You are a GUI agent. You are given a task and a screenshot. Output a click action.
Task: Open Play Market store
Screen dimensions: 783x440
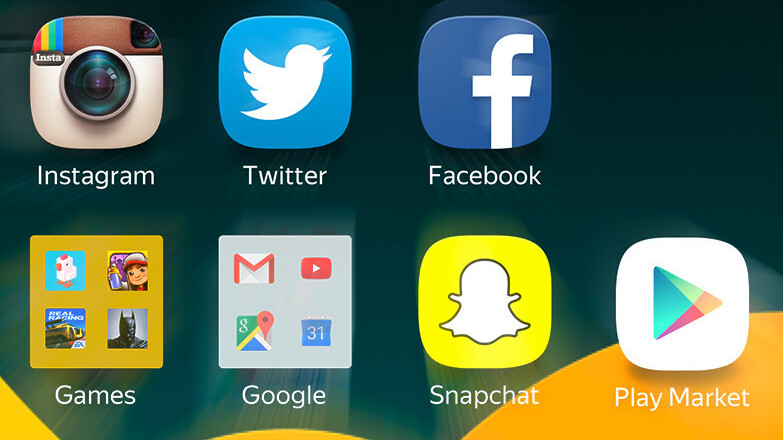pyautogui.click(x=682, y=305)
